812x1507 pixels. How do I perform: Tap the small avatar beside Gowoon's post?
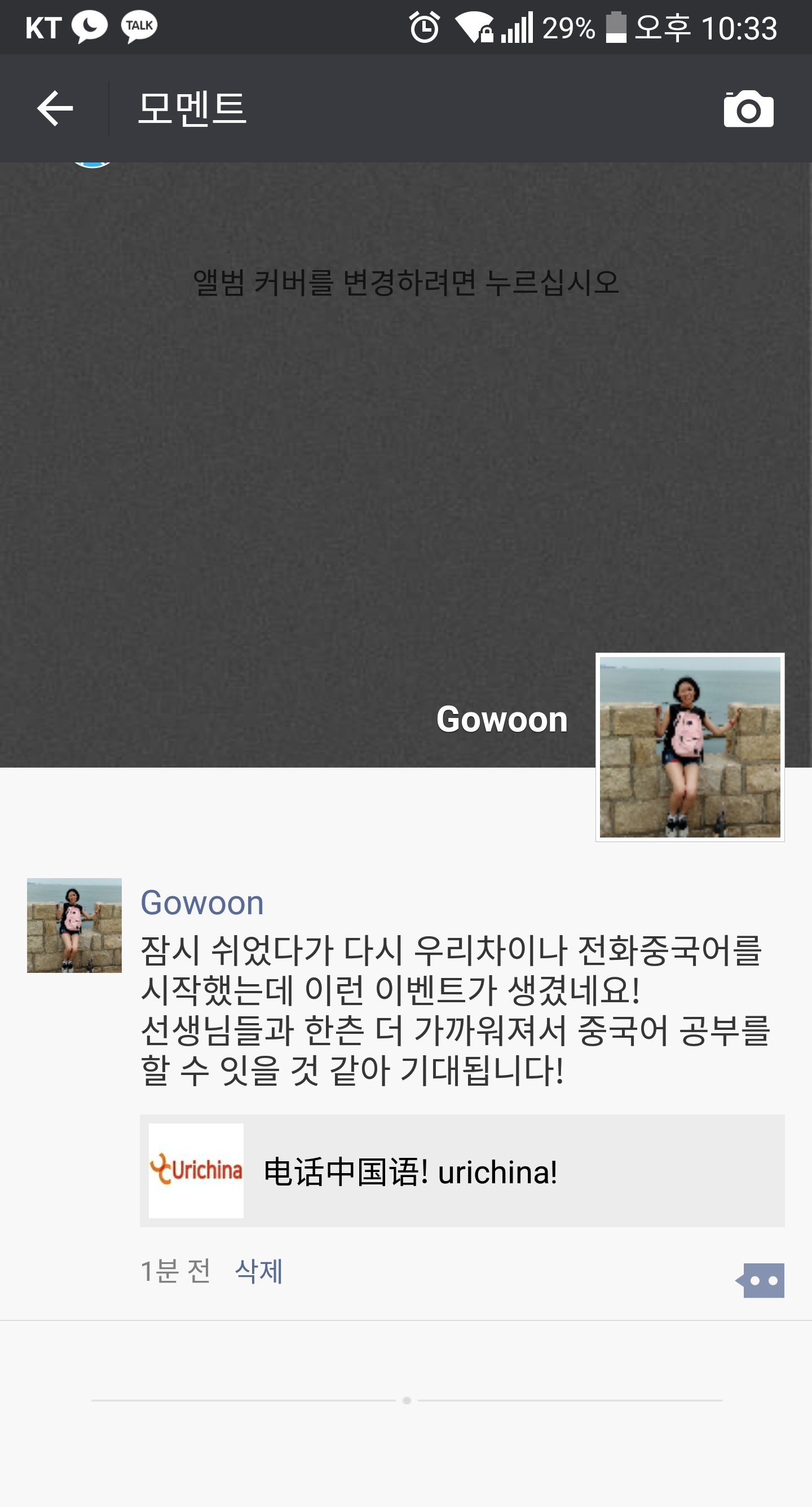point(74,926)
